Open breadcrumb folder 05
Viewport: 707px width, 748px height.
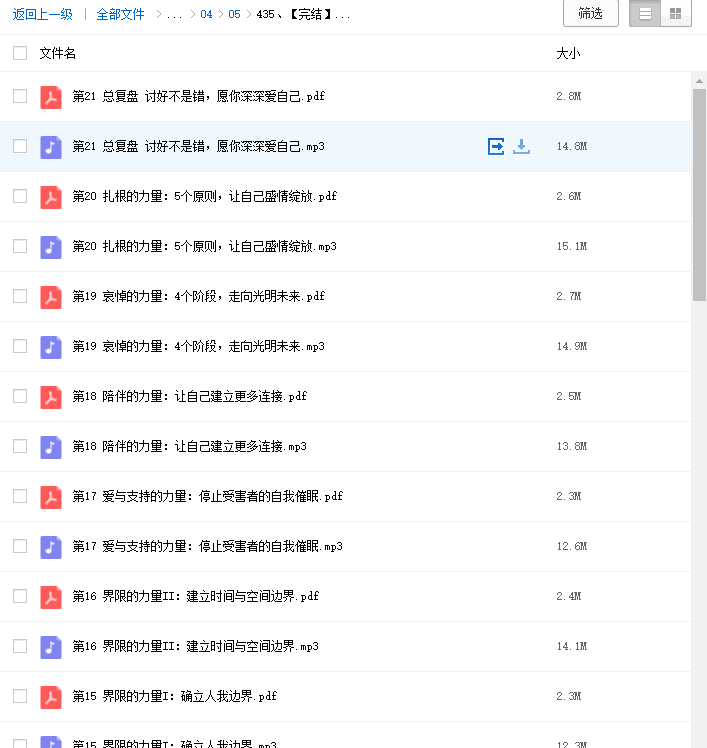coord(234,14)
